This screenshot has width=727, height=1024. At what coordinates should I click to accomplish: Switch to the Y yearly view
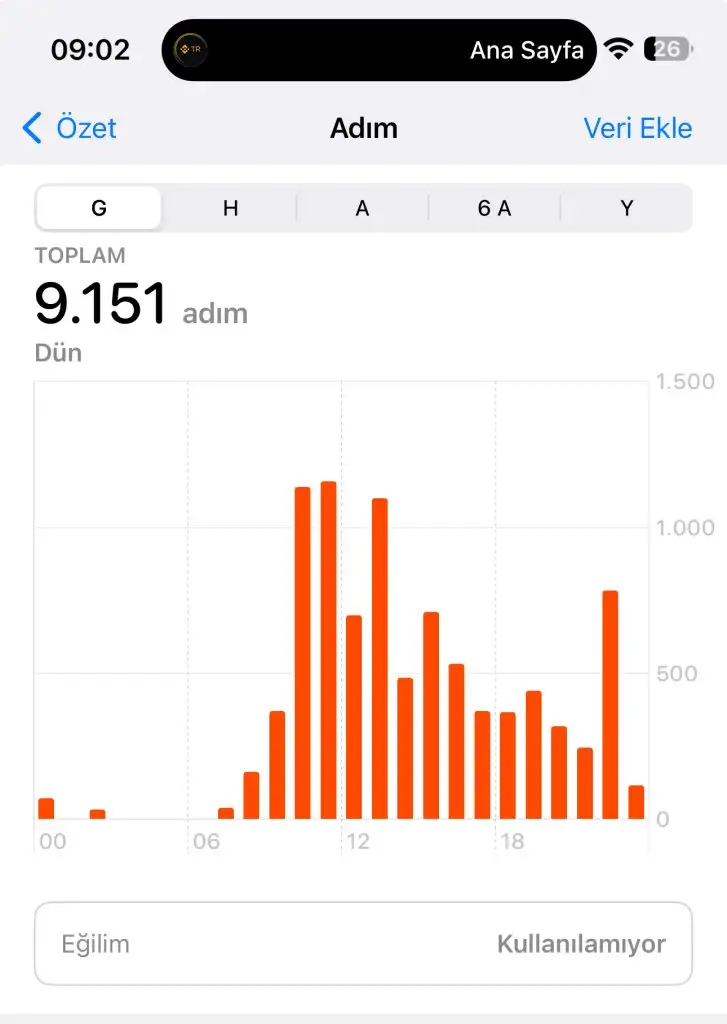[x=626, y=208]
